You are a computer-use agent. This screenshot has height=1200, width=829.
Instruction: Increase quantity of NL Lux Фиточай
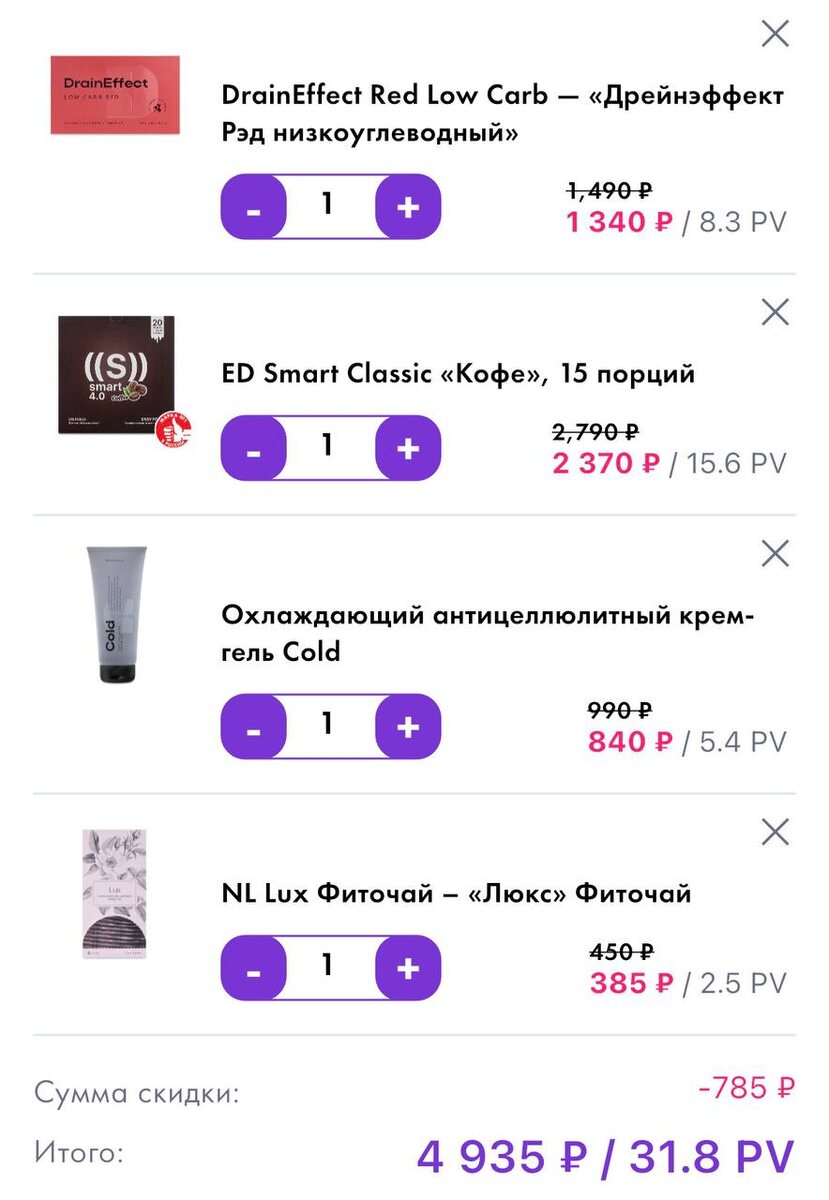coord(408,967)
